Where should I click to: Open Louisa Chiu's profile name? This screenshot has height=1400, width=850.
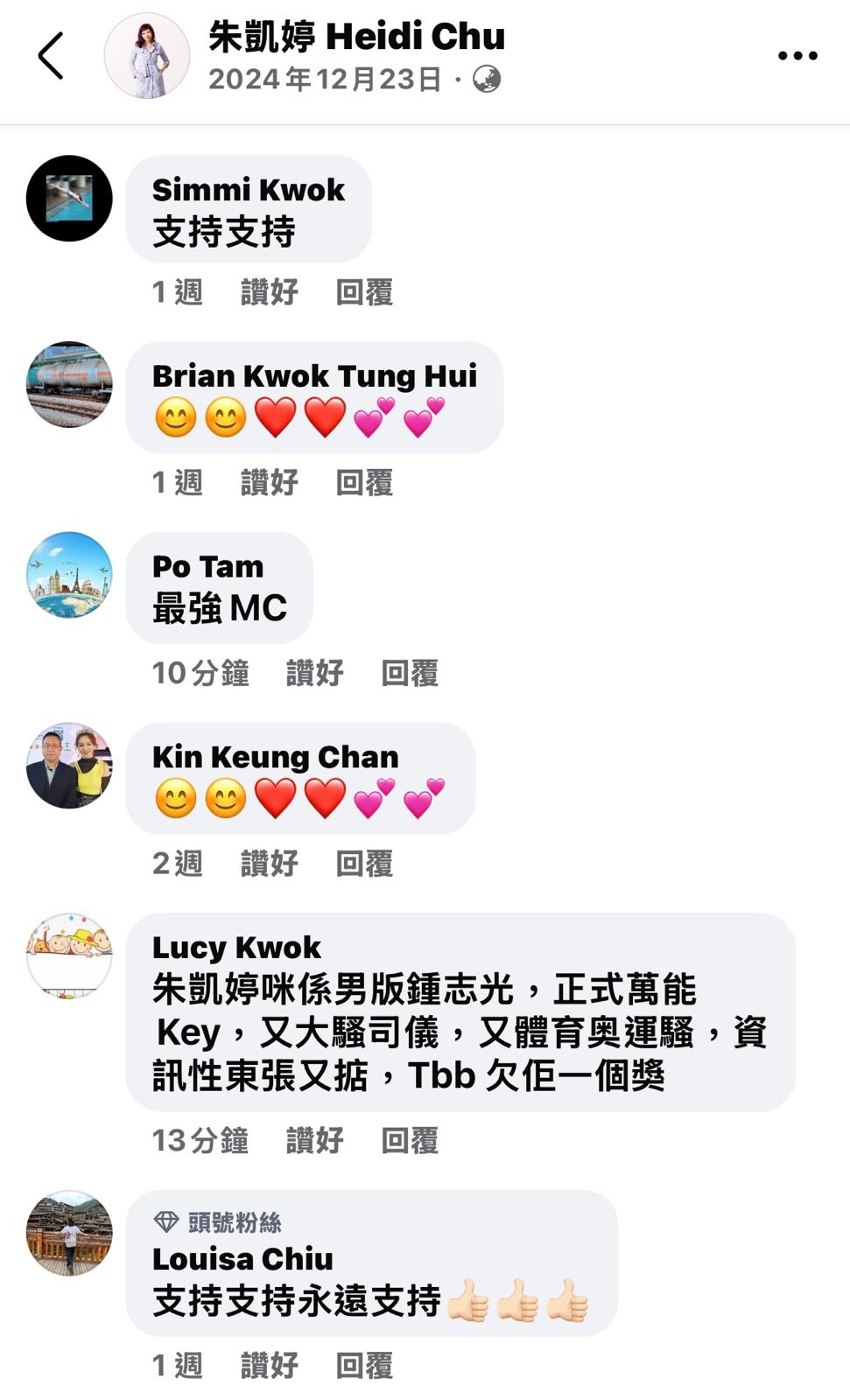click(x=242, y=1259)
